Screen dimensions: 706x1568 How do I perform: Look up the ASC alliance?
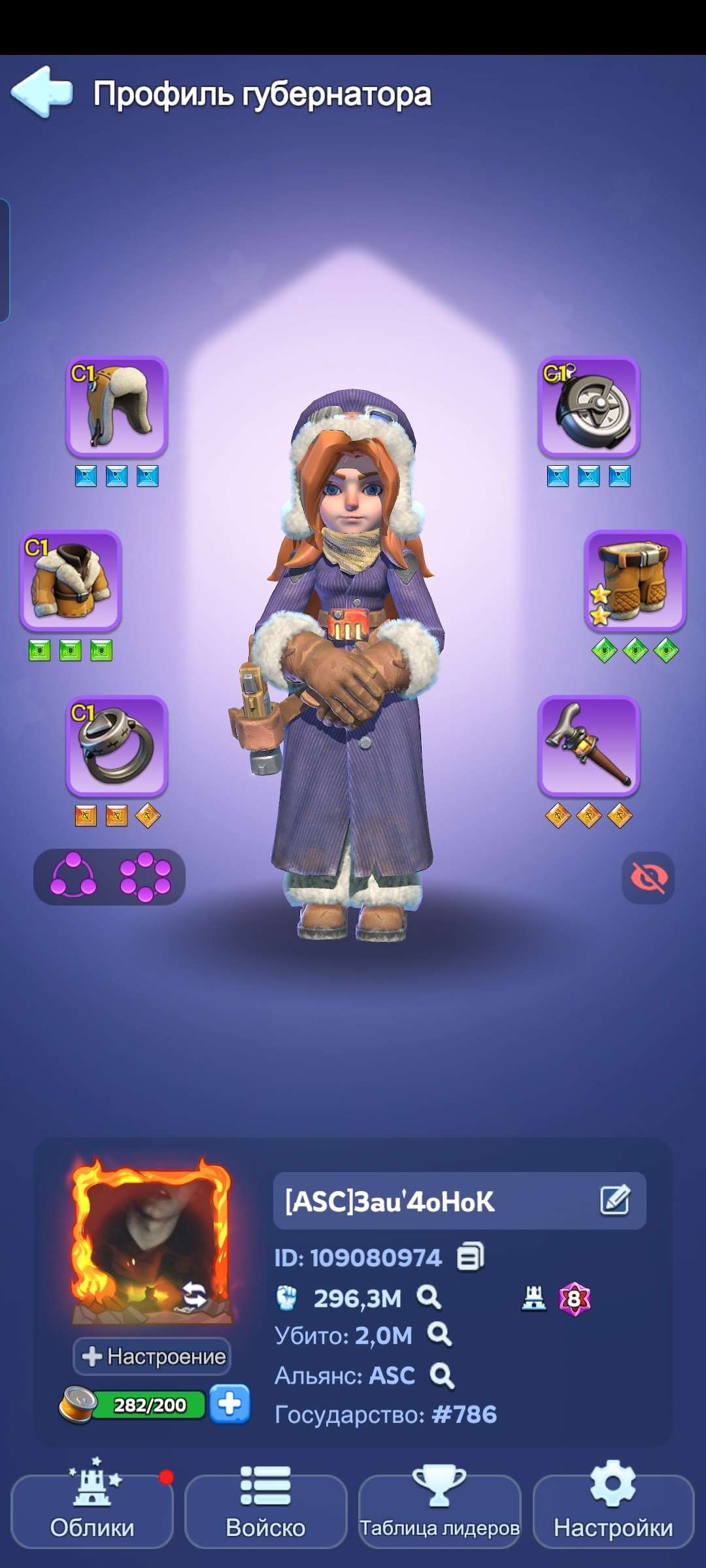442,1375
